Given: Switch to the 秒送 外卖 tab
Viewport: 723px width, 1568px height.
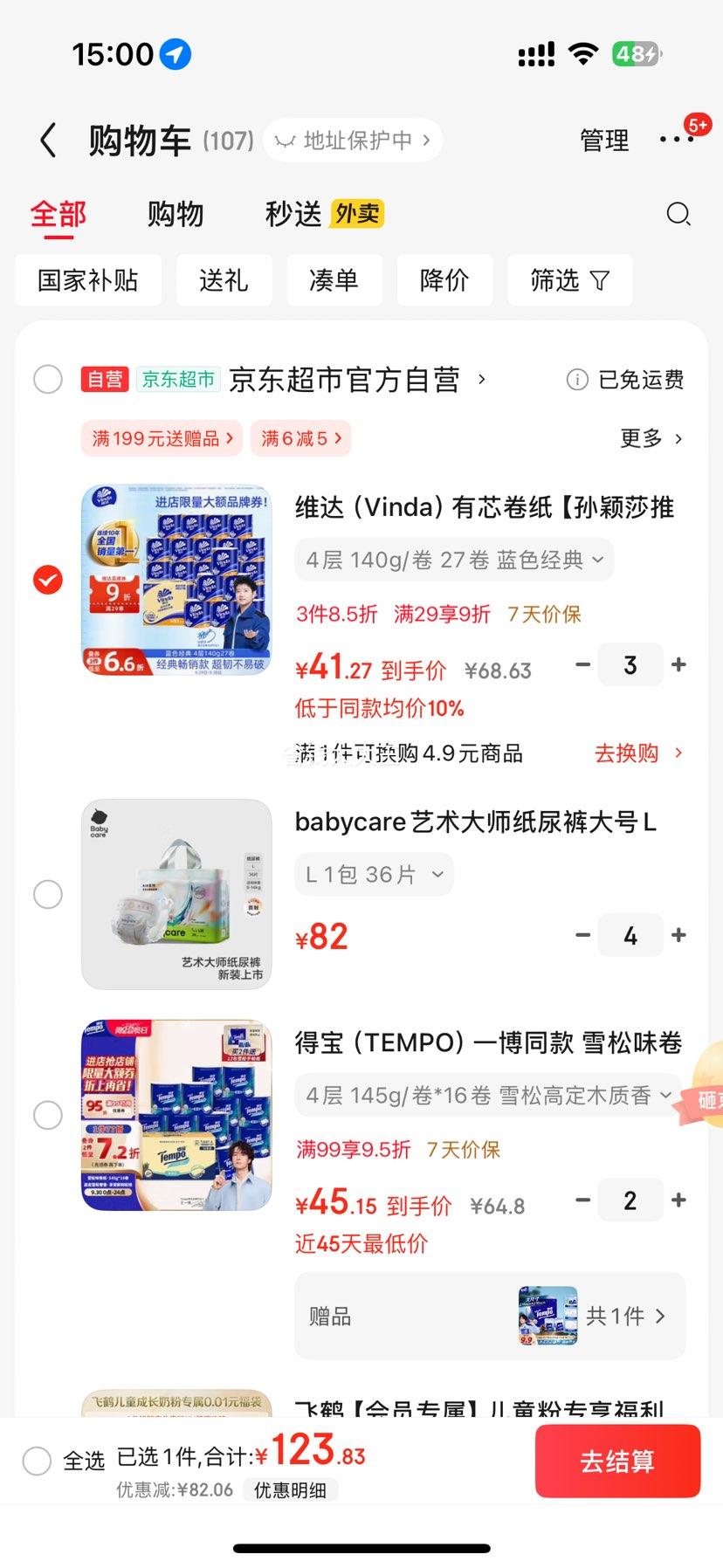Looking at the screenshot, I should coord(324,214).
